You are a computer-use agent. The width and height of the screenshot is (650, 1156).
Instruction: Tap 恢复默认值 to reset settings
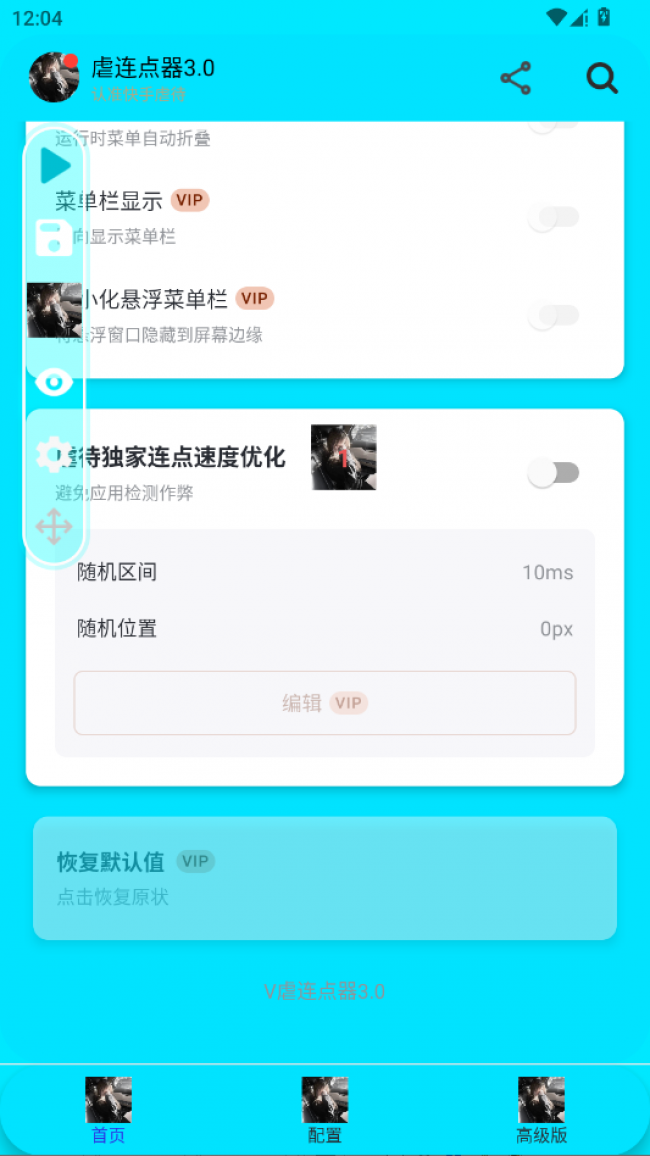click(325, 878)
